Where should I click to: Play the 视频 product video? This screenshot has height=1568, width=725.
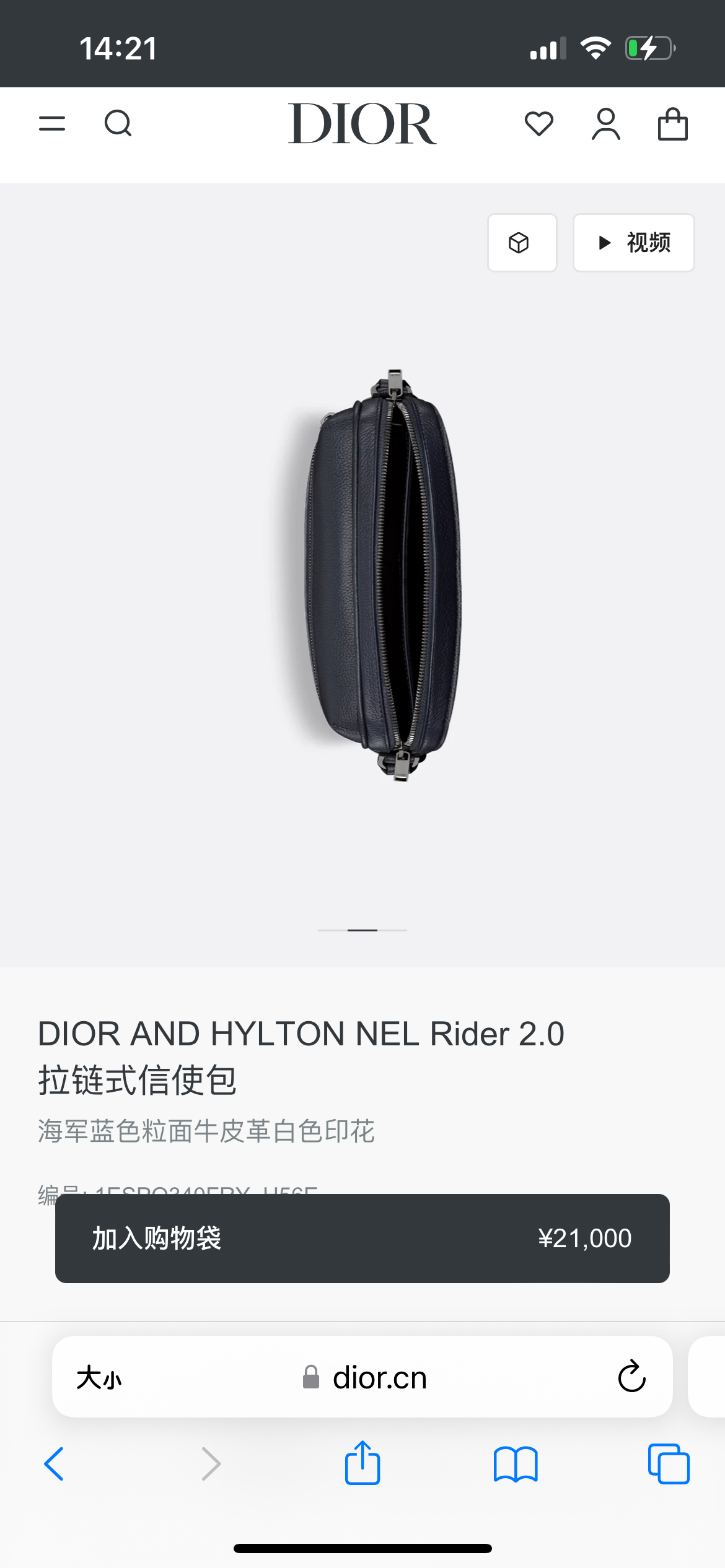click(633, 243)
